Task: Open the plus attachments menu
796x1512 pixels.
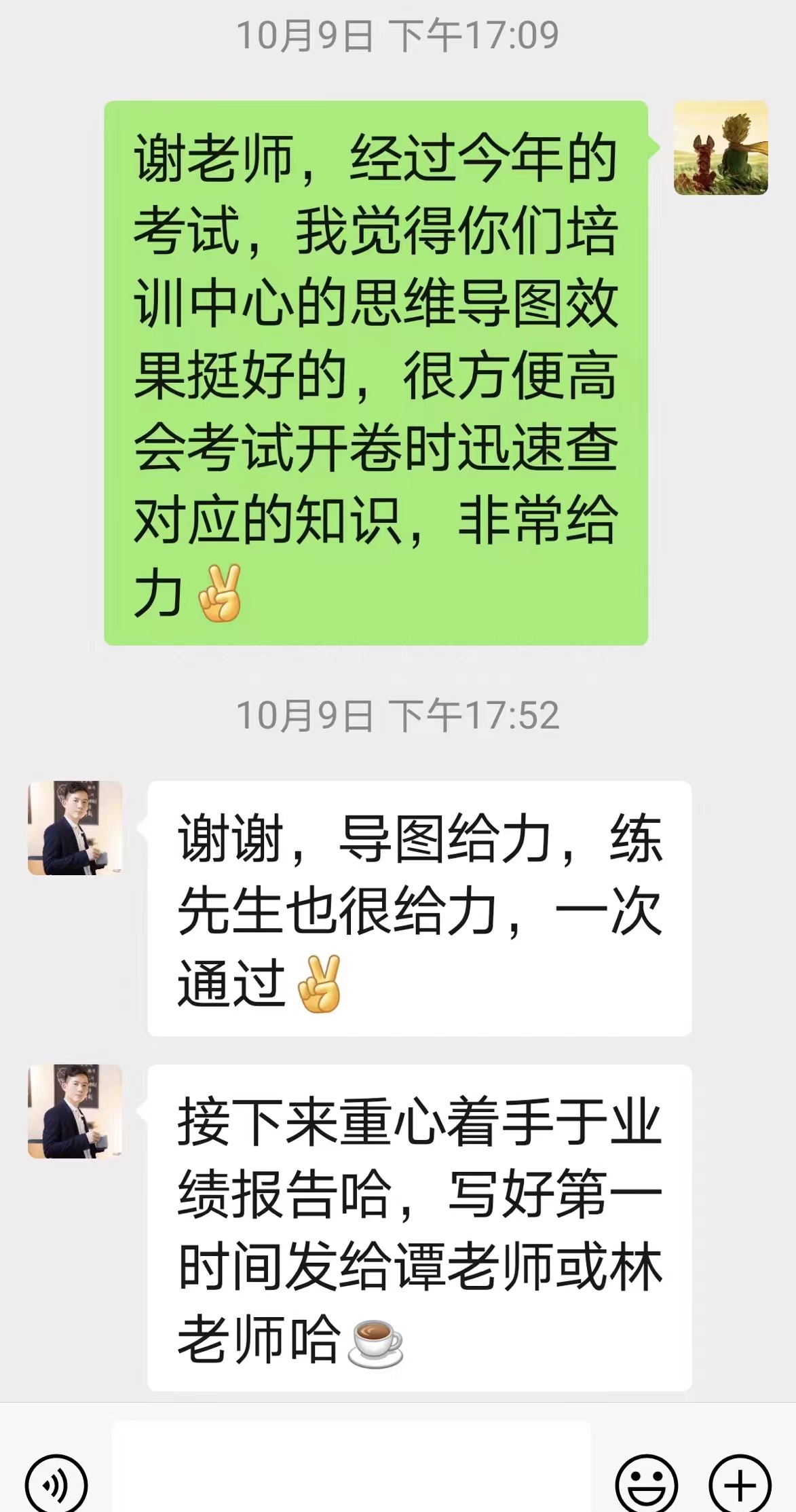Action: (740, 1484)
